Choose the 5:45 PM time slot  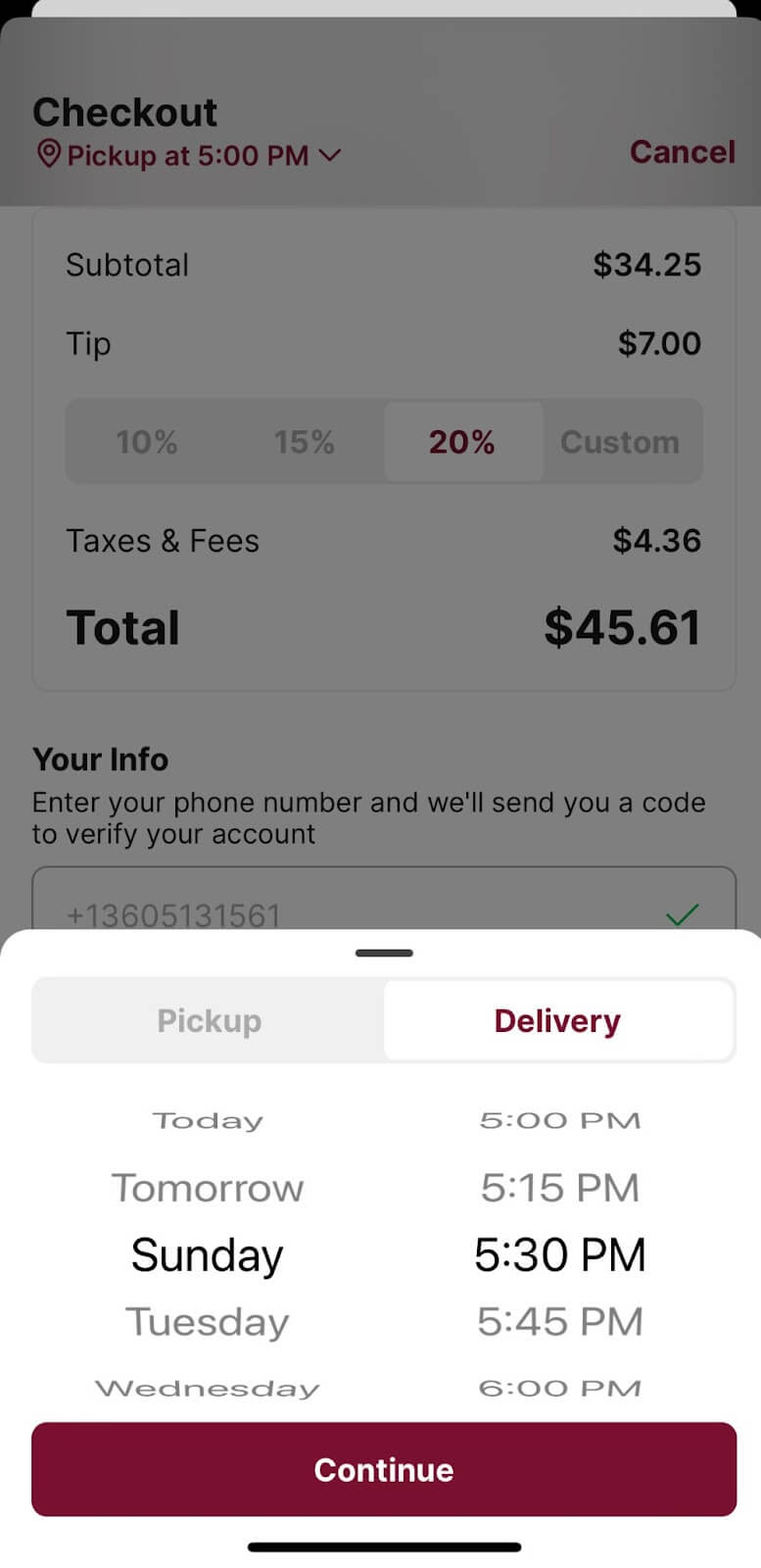559,1321
